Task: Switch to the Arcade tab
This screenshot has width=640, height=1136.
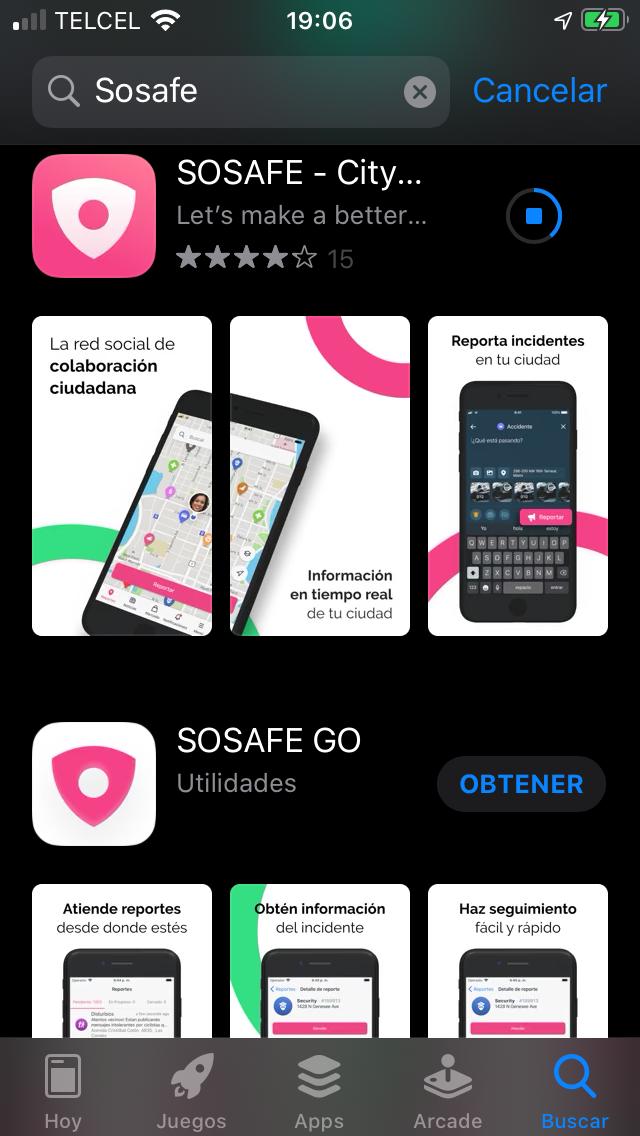Action: point(448,1090)
